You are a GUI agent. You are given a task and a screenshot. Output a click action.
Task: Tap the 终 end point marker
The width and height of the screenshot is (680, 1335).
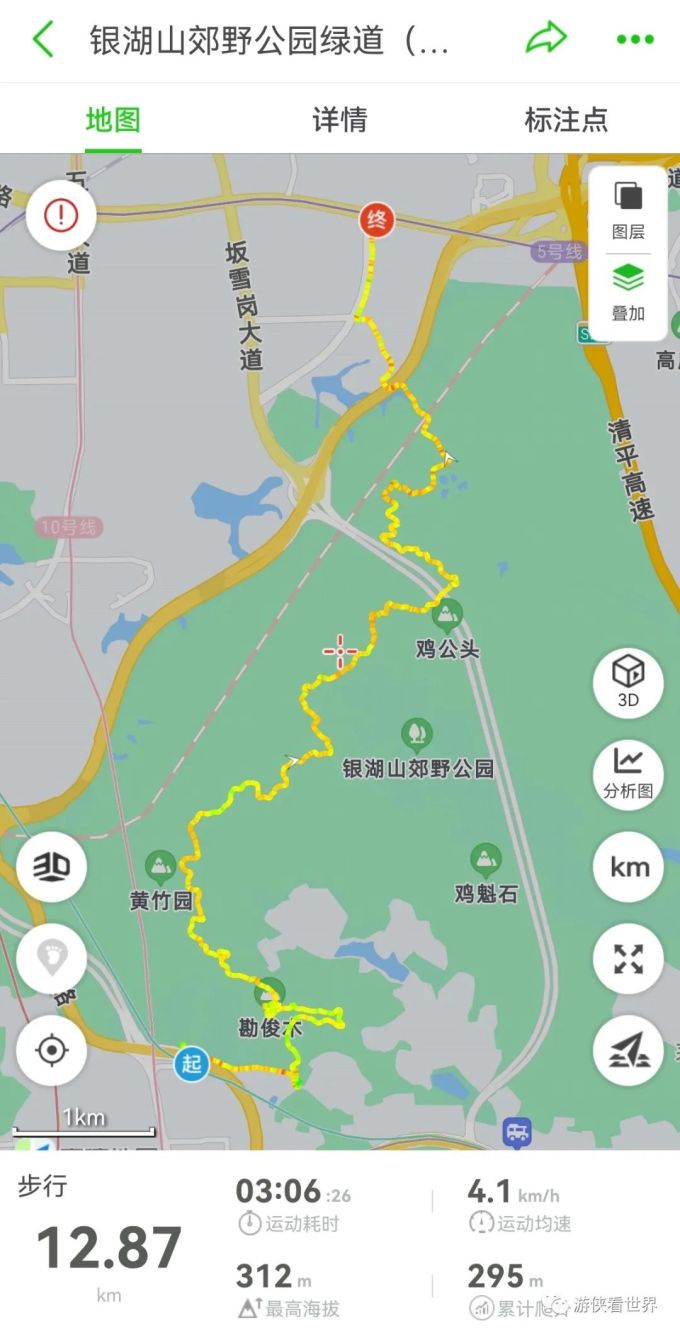point(377,221)
